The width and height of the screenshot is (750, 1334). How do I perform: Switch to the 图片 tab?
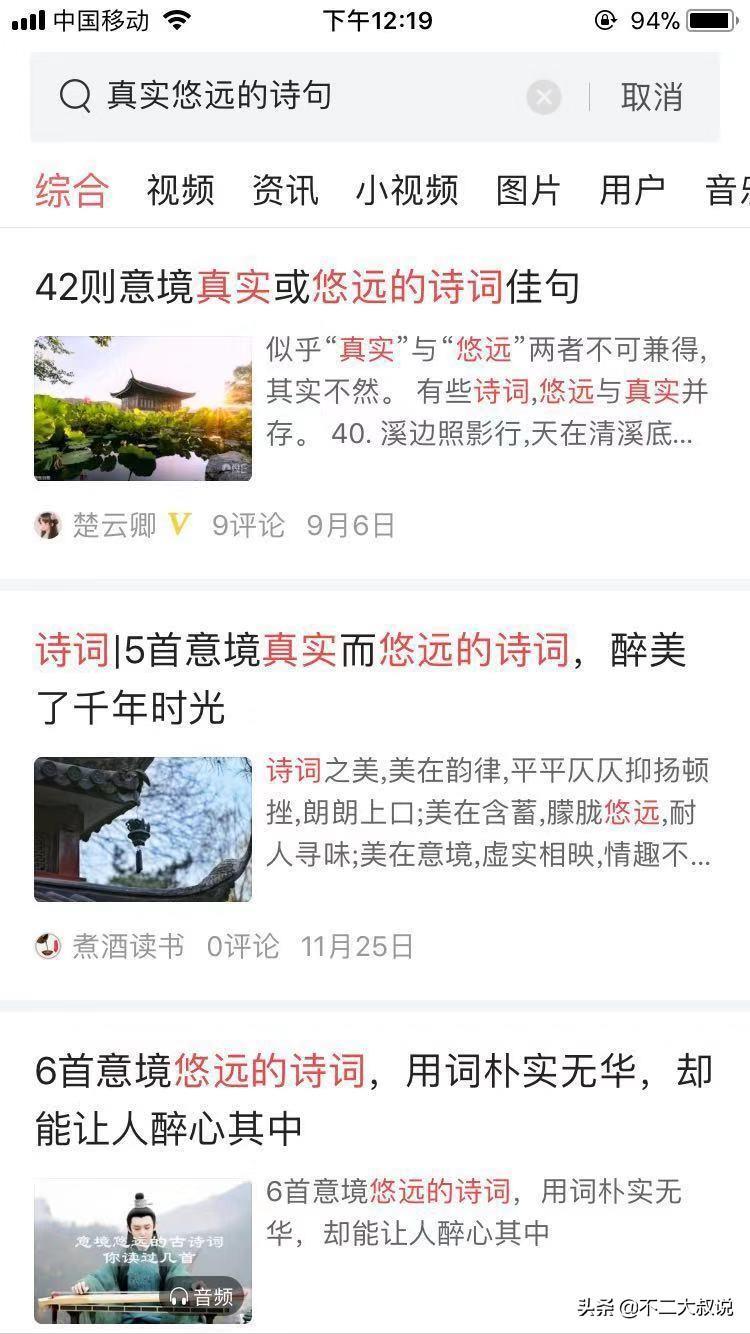pyautogui.click(x=528, y=190)
